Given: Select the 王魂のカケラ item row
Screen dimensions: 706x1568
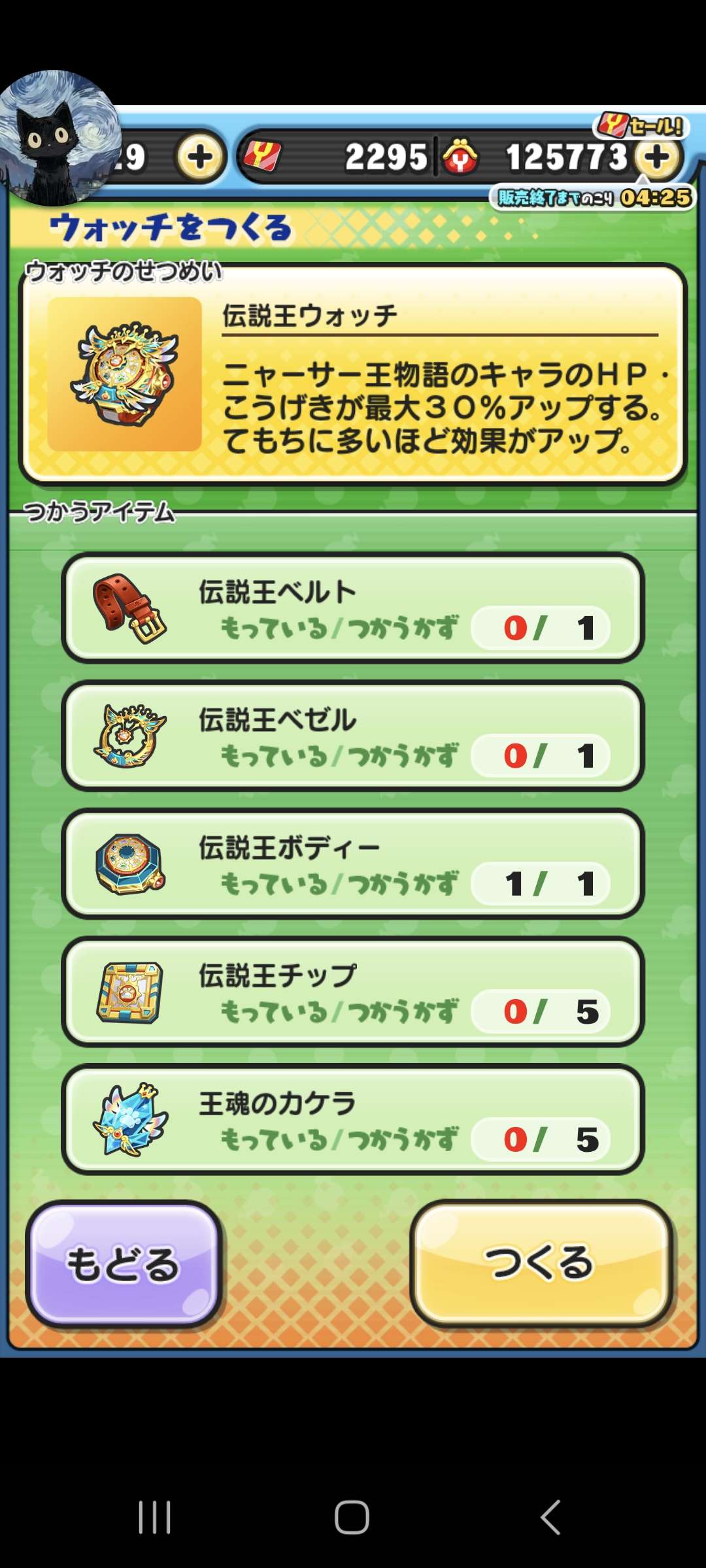Looking at the screenshot, I should tap(353, 1120).
